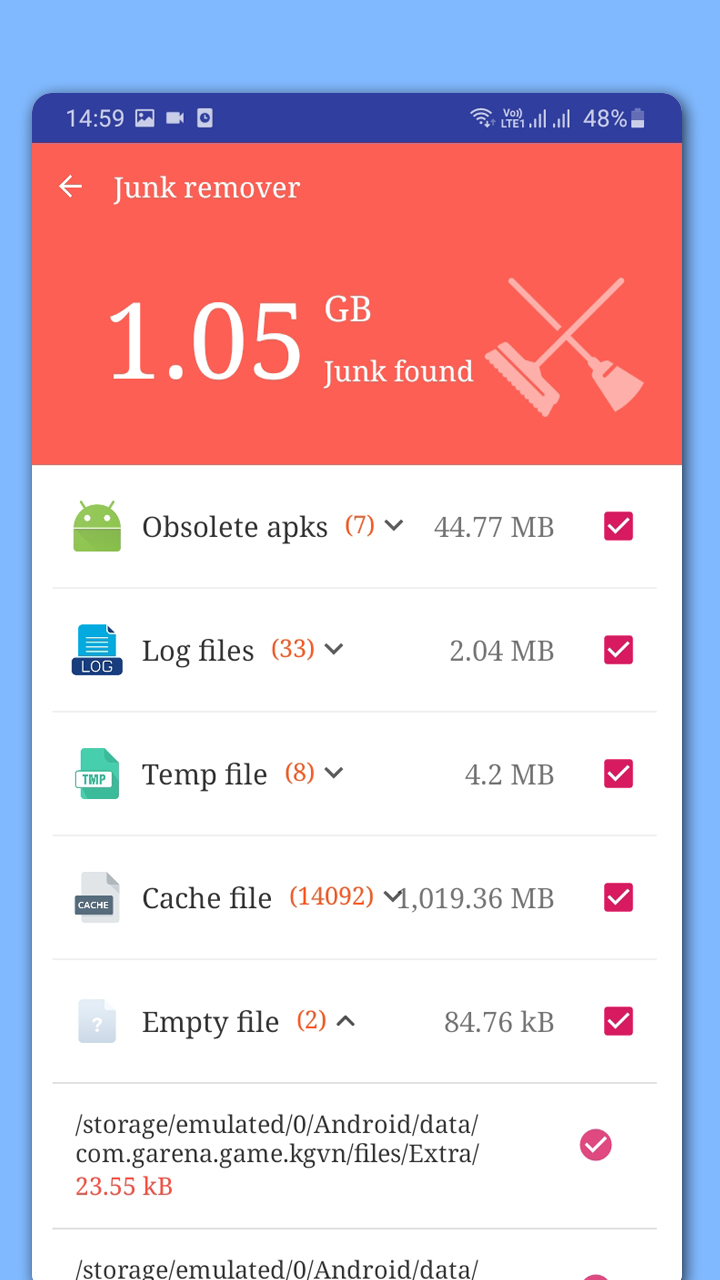Uncheck the Obsolete apks checkbox
This screenshot has height=1280, width=720.
(x=618, y=526)
